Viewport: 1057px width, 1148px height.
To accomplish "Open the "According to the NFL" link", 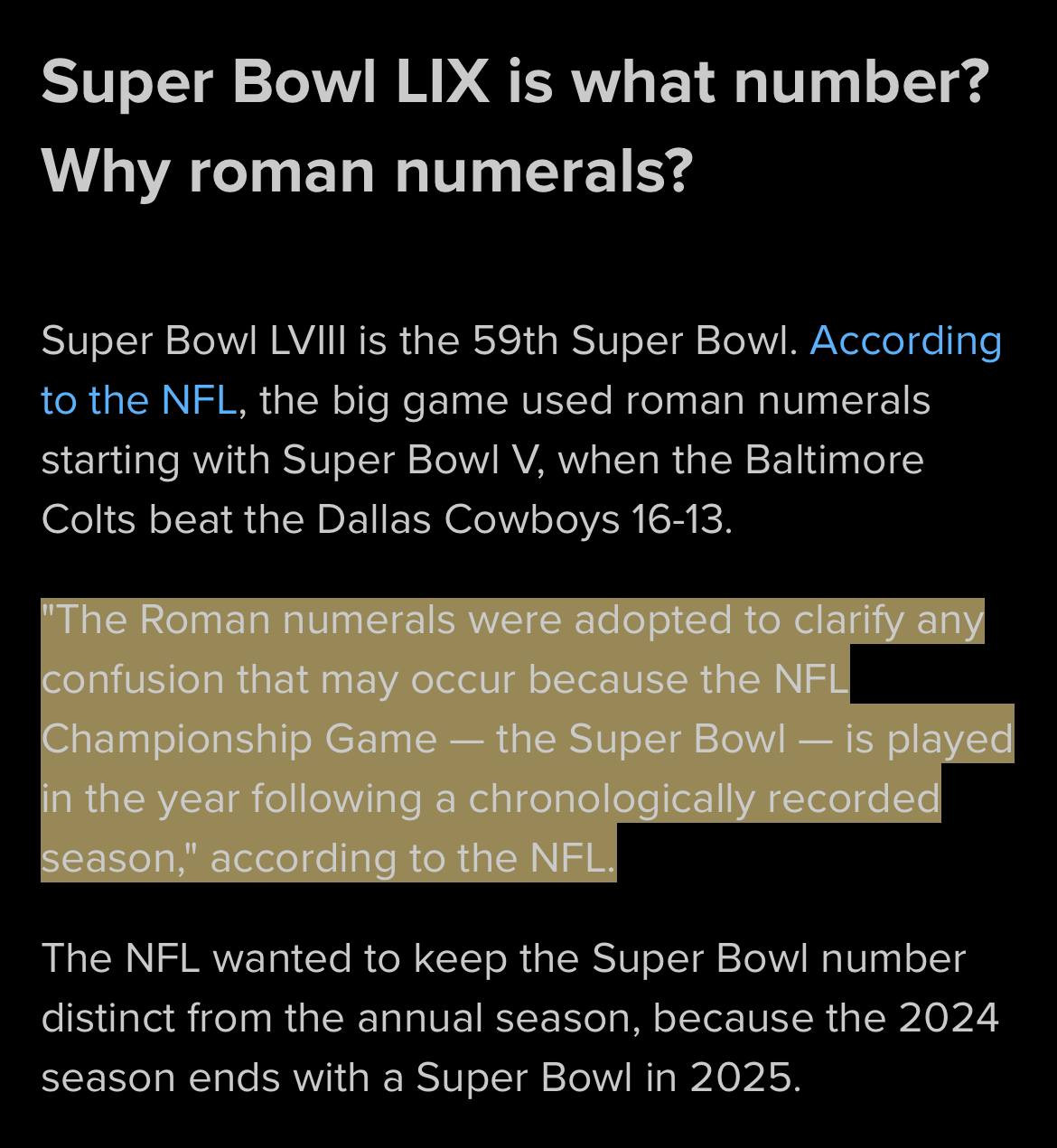I will pos(905,341).
